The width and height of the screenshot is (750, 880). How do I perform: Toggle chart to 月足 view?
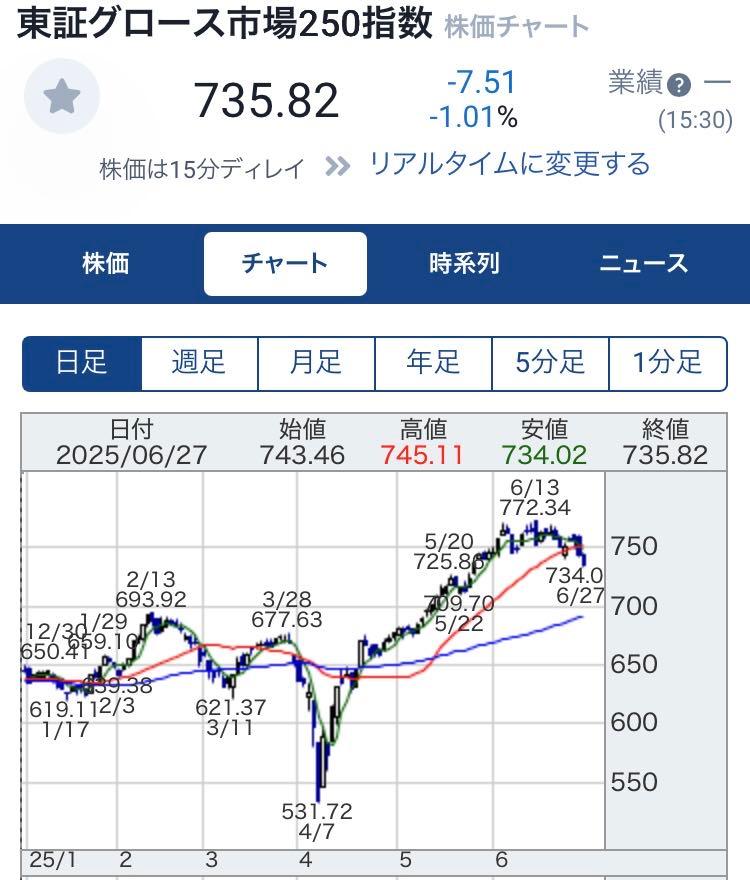(x=316, y=364)
